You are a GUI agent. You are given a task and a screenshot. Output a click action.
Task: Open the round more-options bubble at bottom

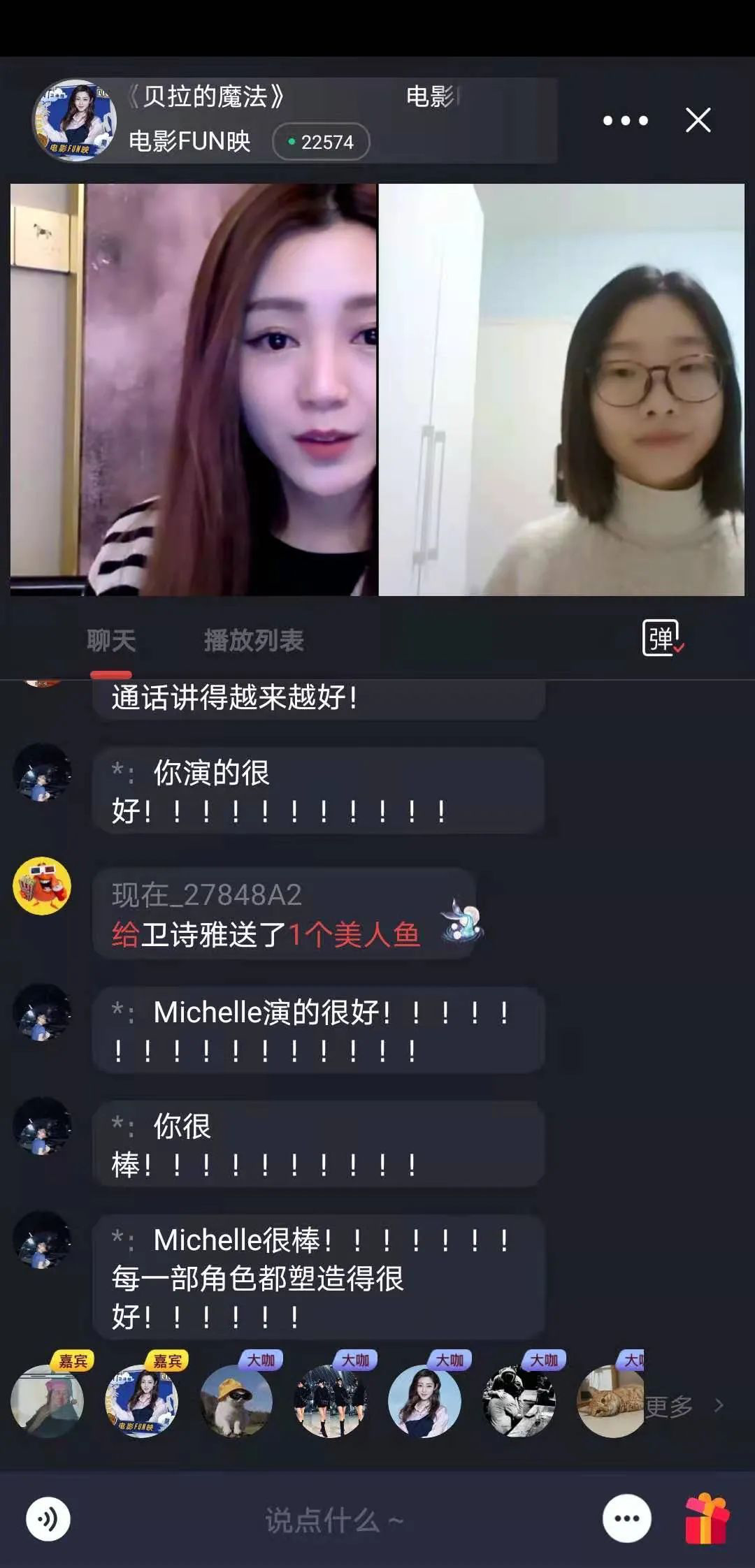626,1519
